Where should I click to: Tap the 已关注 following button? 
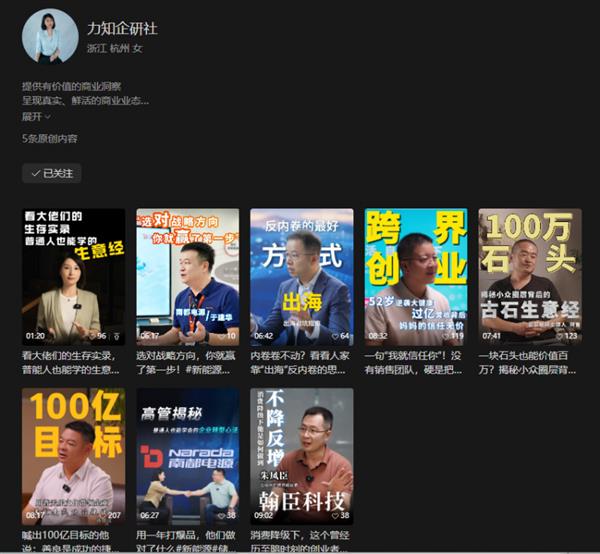(x=52, y=173)
